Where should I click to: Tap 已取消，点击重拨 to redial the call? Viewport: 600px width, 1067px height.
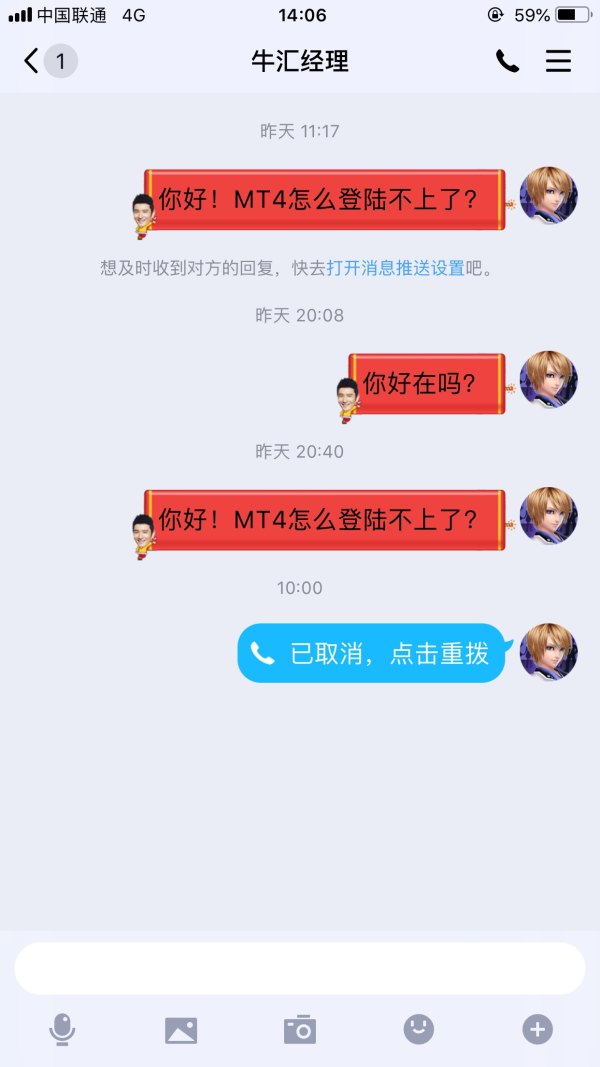(x=372, y=654)
